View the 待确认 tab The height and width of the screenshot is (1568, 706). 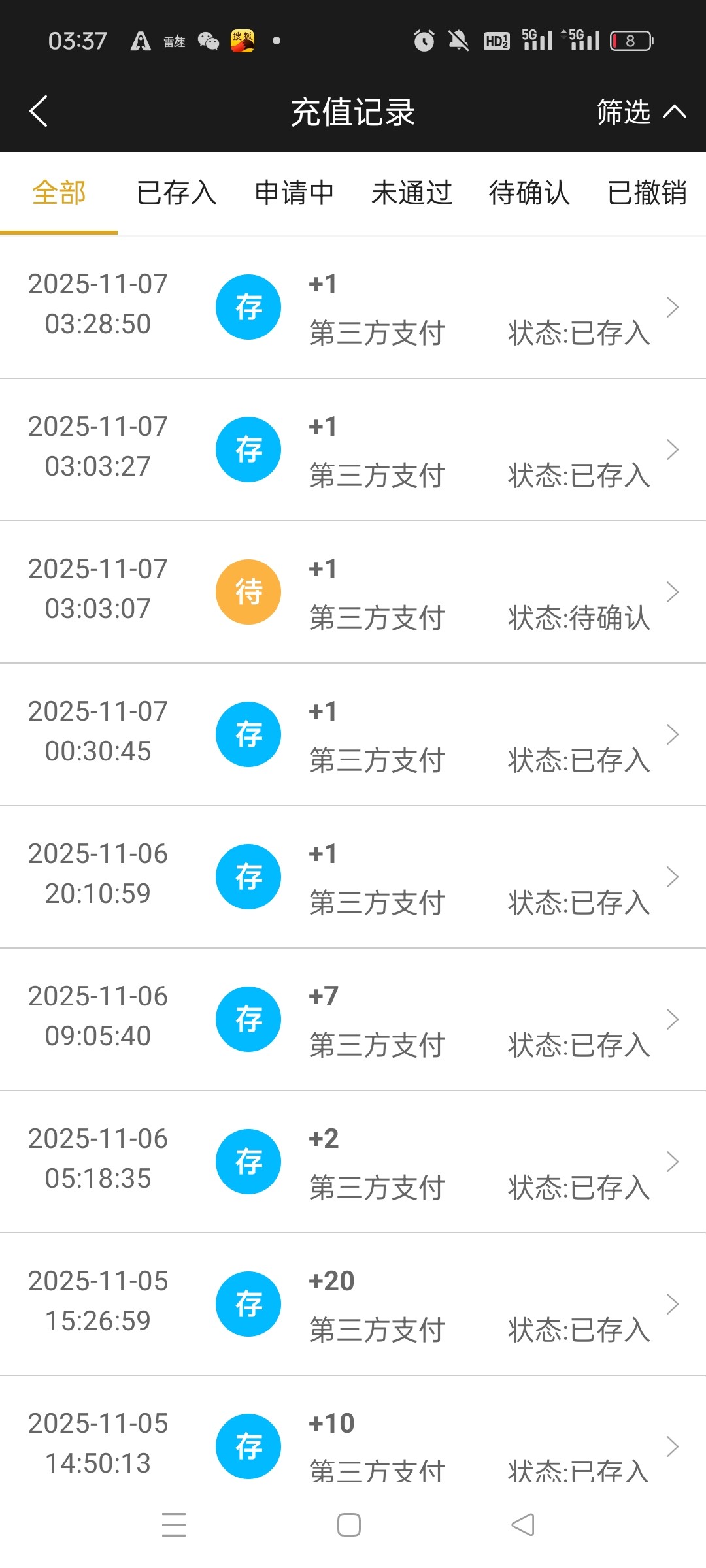529,193
